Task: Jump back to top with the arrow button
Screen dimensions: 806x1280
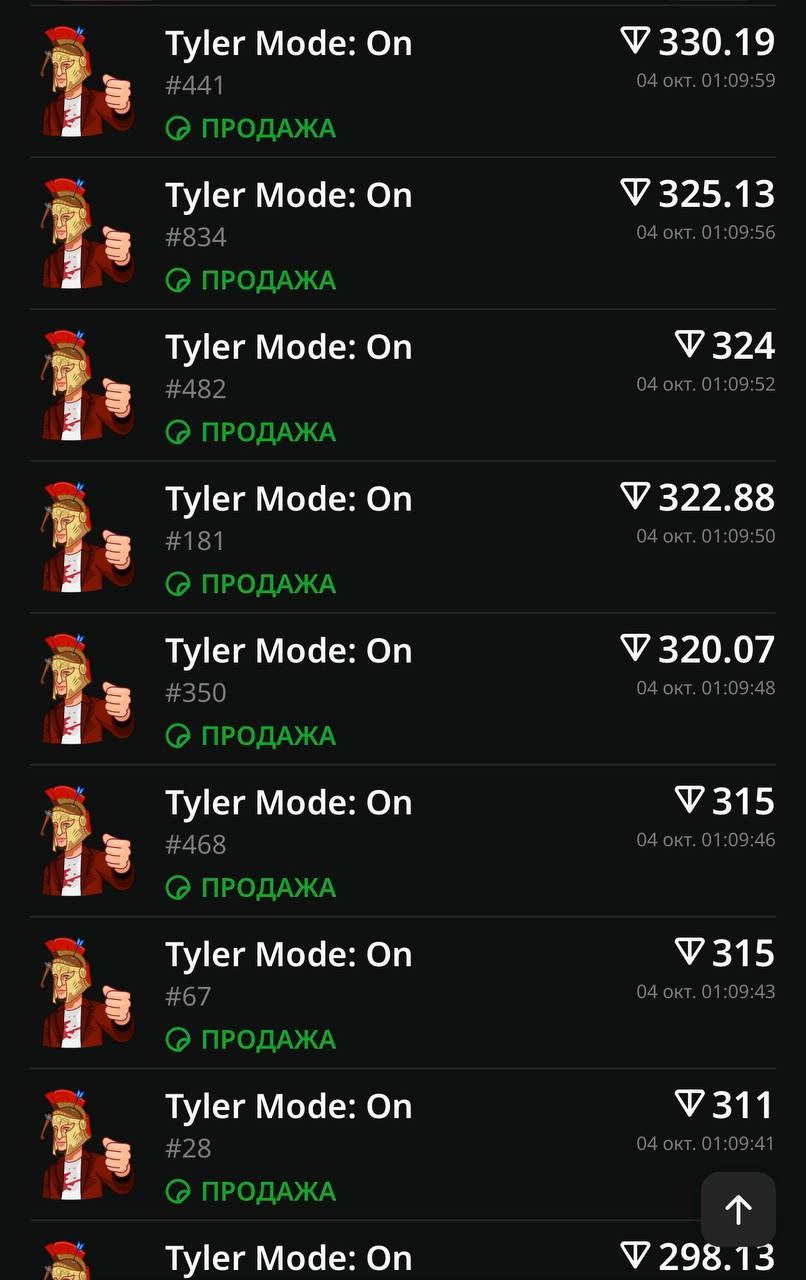Action: coord(738,1210)
